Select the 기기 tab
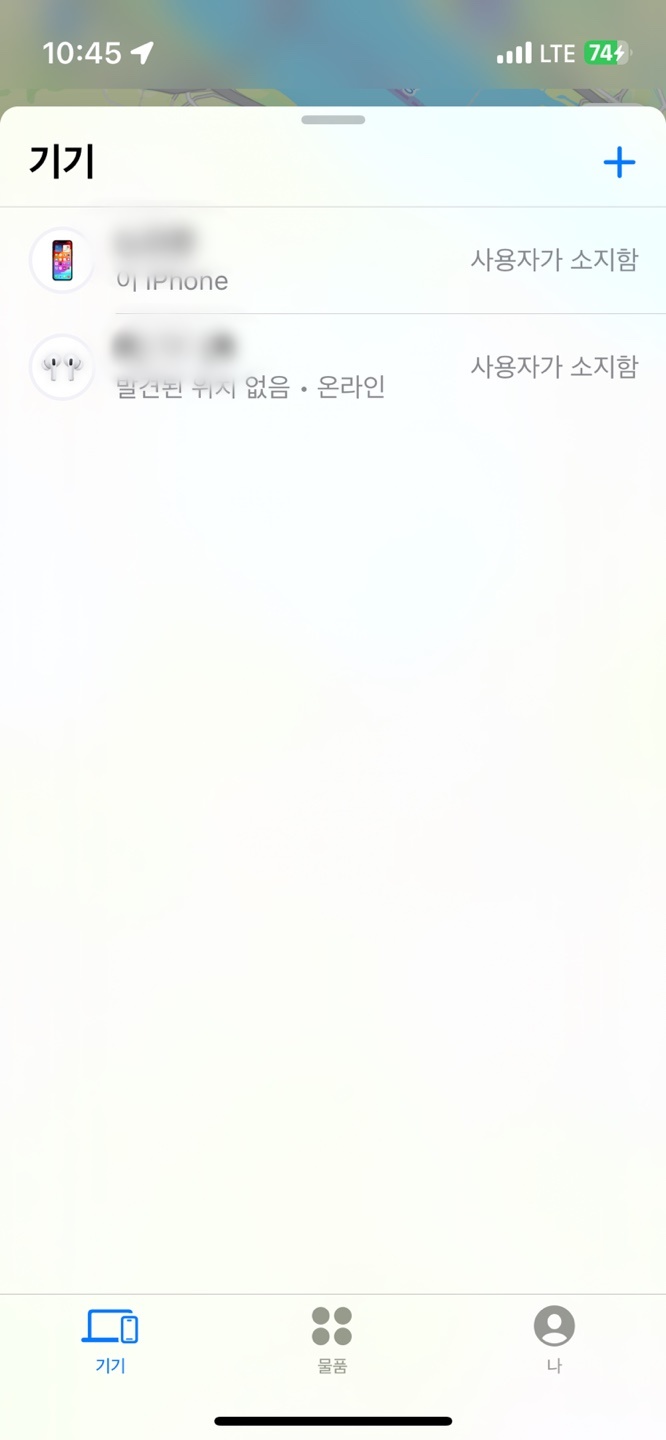Viewport: 666px width, 1440px height. pyautogui.click(x=110, y=1339)
